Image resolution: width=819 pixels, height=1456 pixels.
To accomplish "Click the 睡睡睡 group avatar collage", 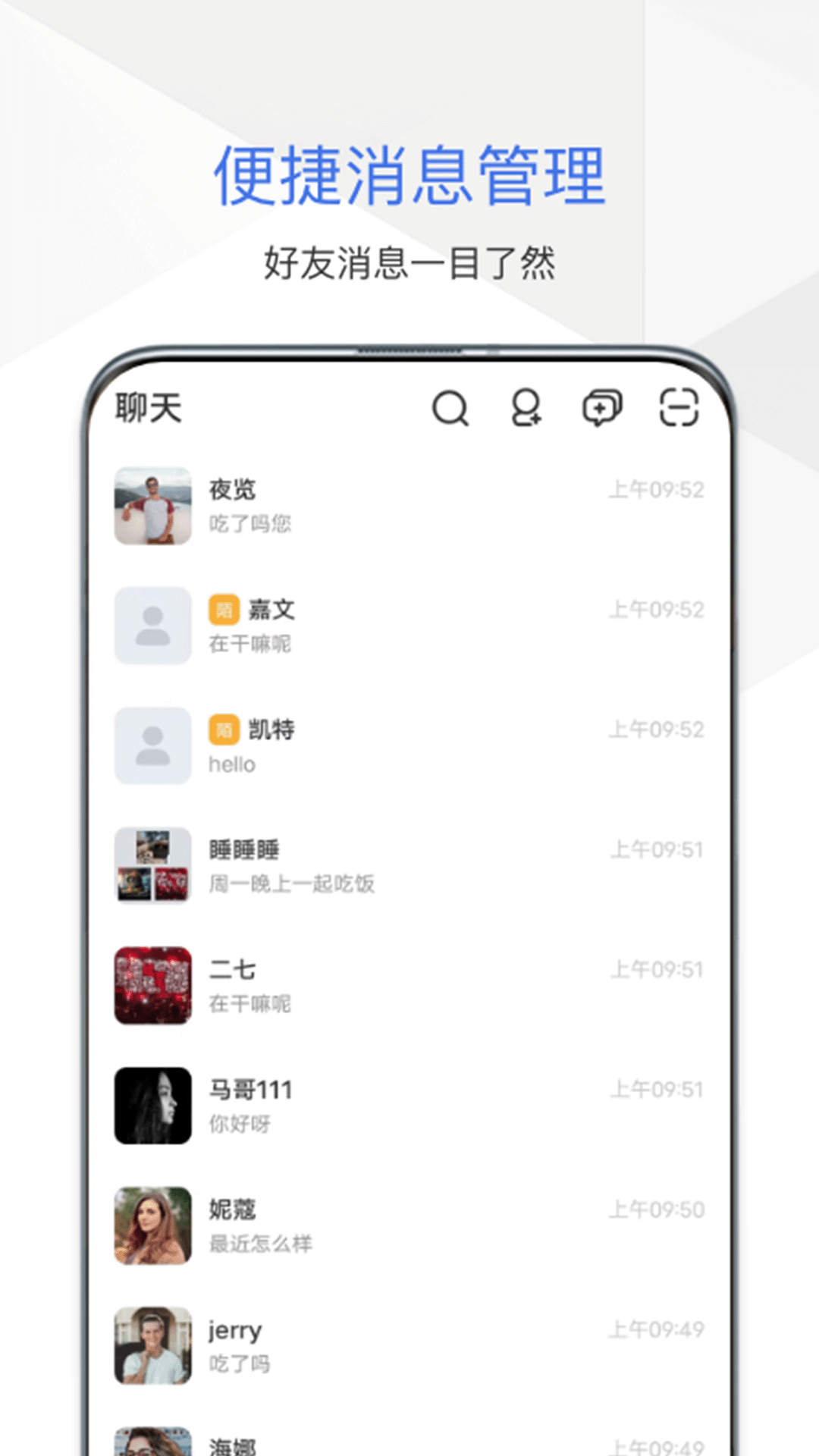I will click(x=152, y=864).
